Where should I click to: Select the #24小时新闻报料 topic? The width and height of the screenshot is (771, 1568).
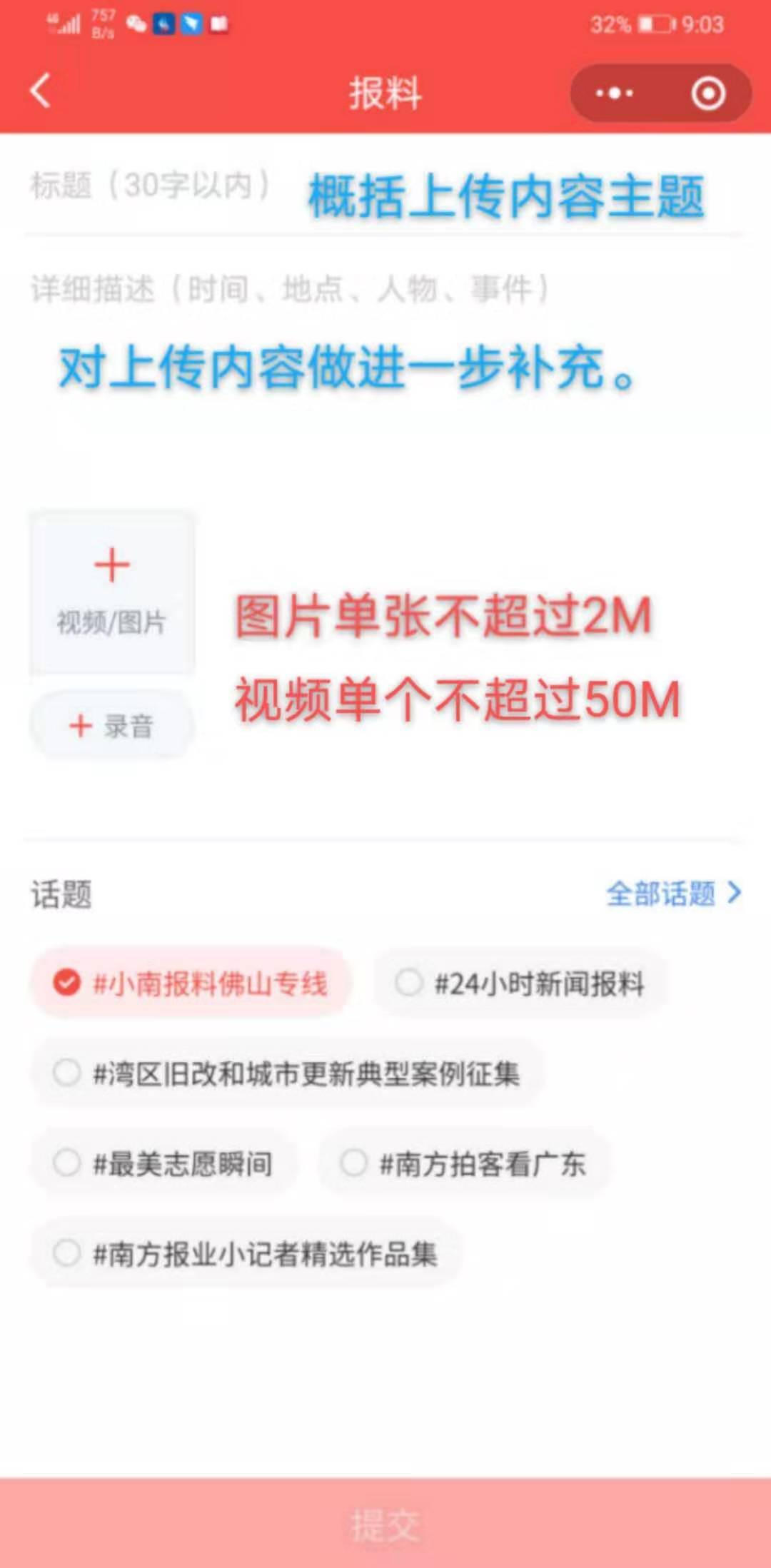click(x=520, y=983)
